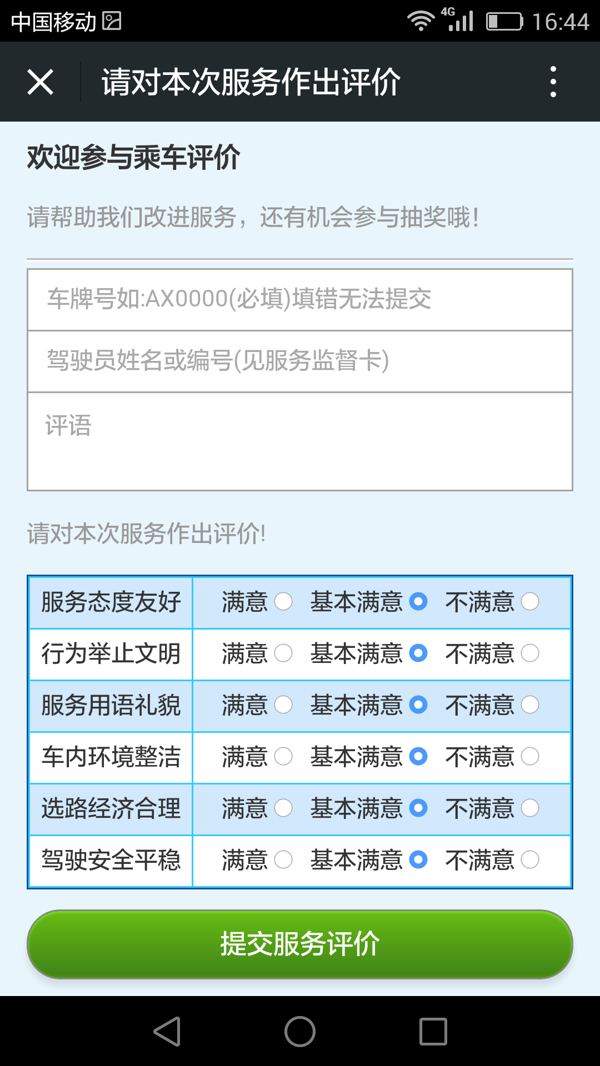
Task: Mark 行为举止文明 as 不满意
Action: [x=530, y=653]
